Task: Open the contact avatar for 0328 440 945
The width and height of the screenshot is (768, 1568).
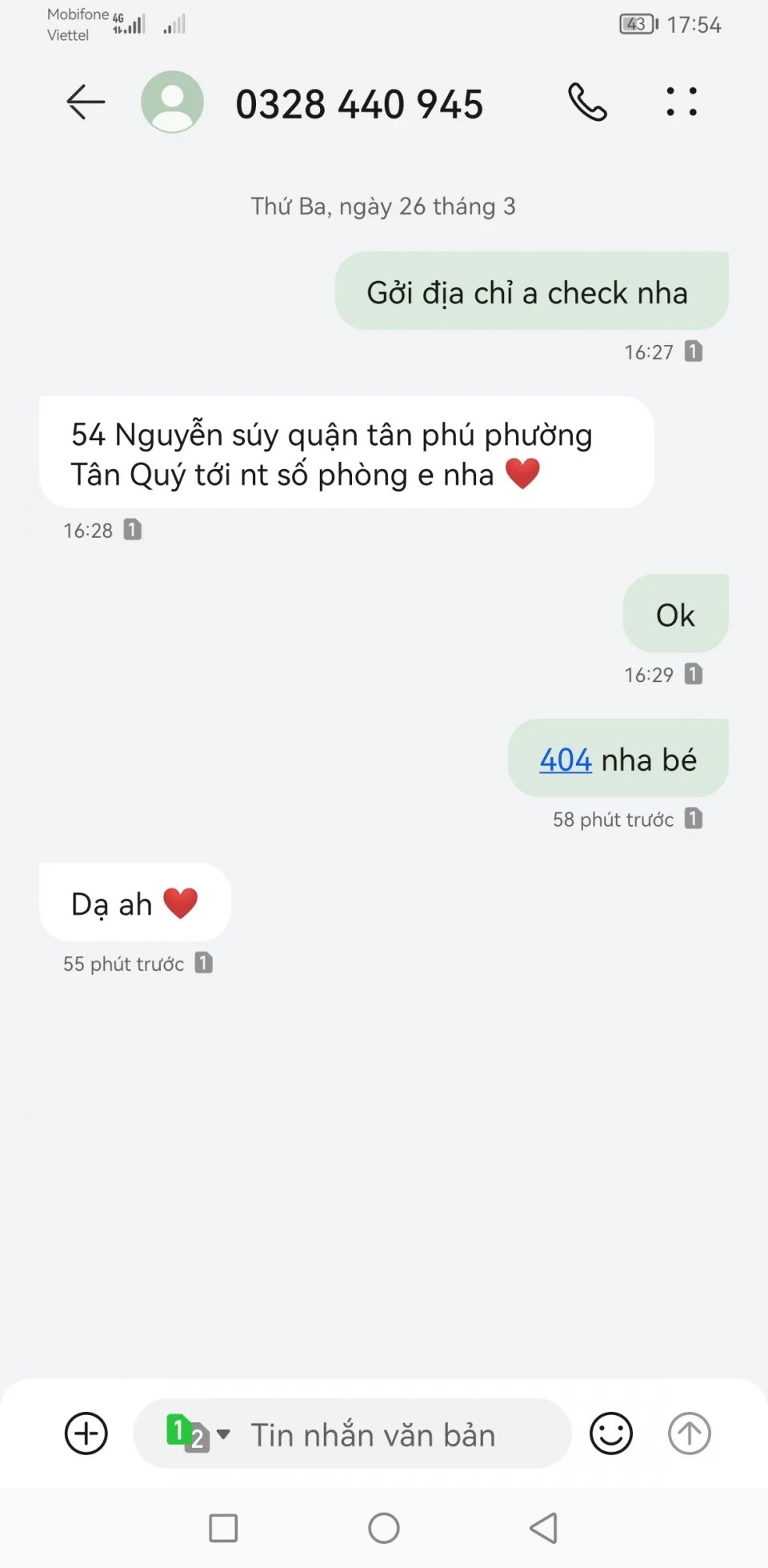Action: pyautogui.click(x=172, y=102)
